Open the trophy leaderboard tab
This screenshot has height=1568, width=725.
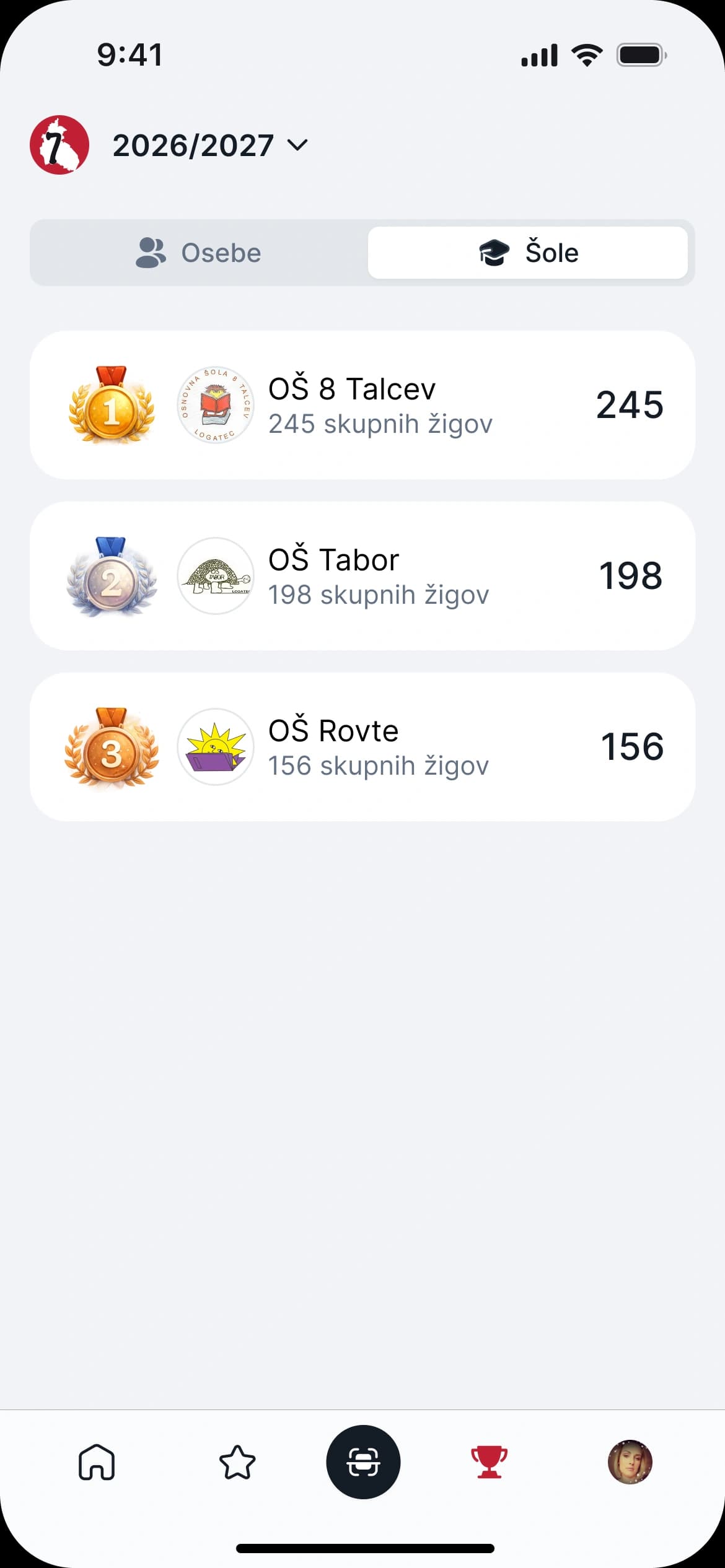click(489, 1462)
